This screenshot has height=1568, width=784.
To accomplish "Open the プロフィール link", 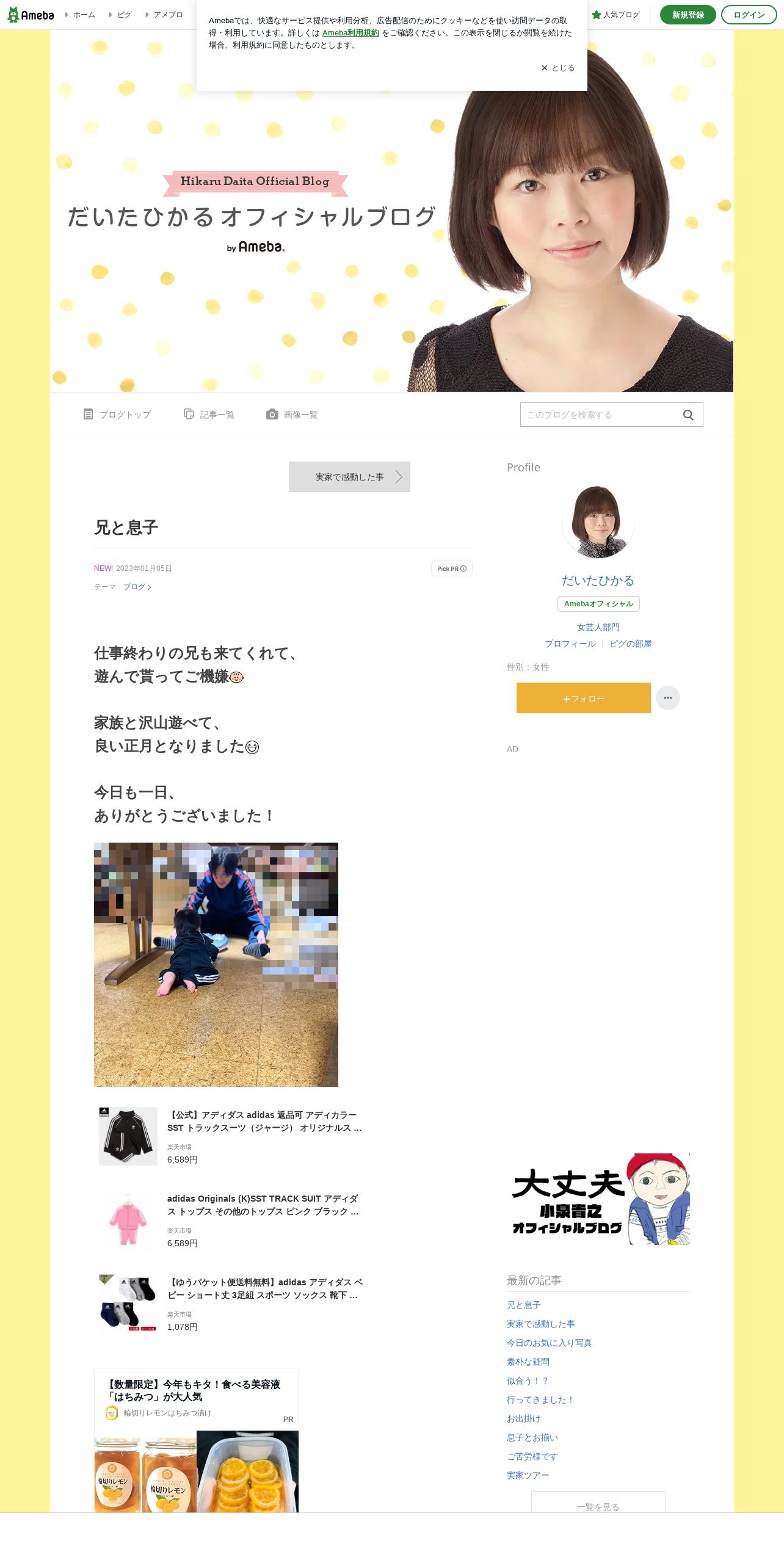I will 570,644.
